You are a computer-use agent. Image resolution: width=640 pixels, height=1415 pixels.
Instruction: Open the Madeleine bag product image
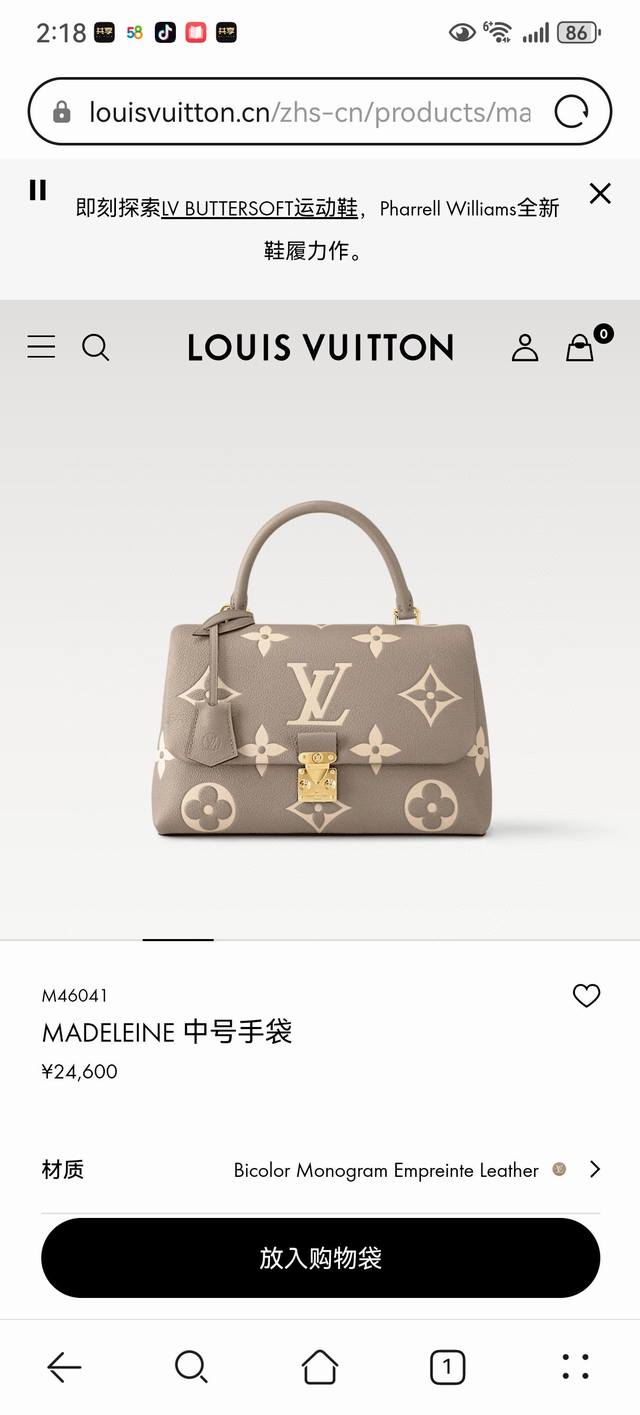(x=320, y=680)
